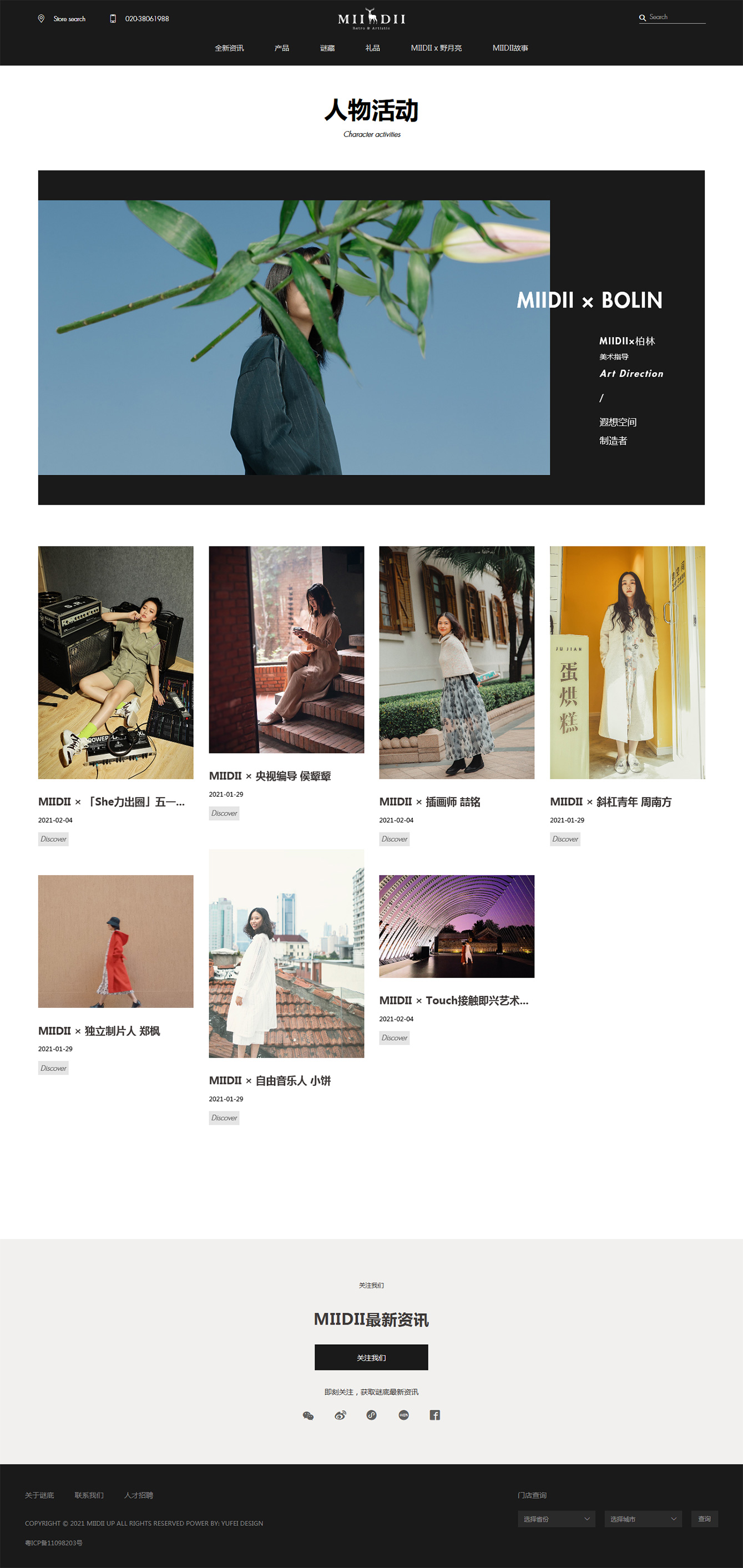
Task: Expand the 选择城市 dropdown
Action: pos(643,1519)
